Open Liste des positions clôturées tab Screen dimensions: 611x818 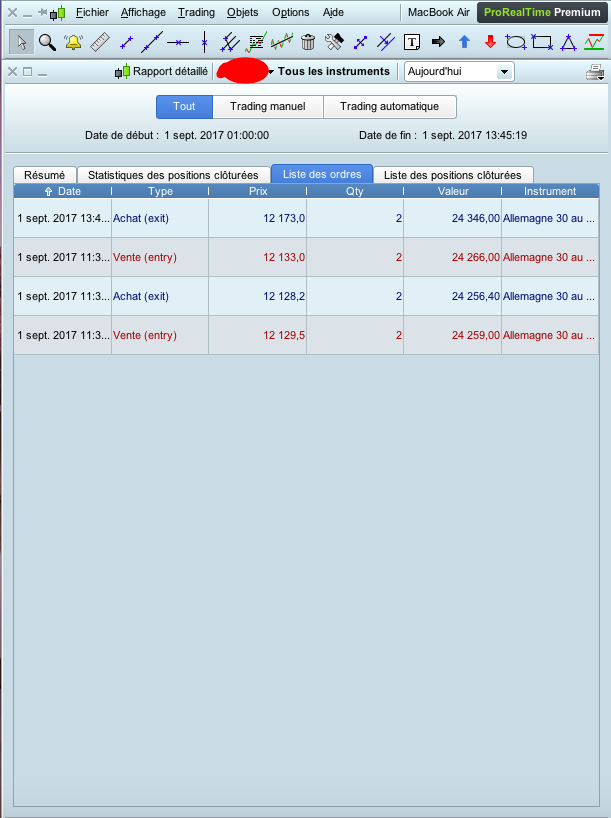coord(453,175)
